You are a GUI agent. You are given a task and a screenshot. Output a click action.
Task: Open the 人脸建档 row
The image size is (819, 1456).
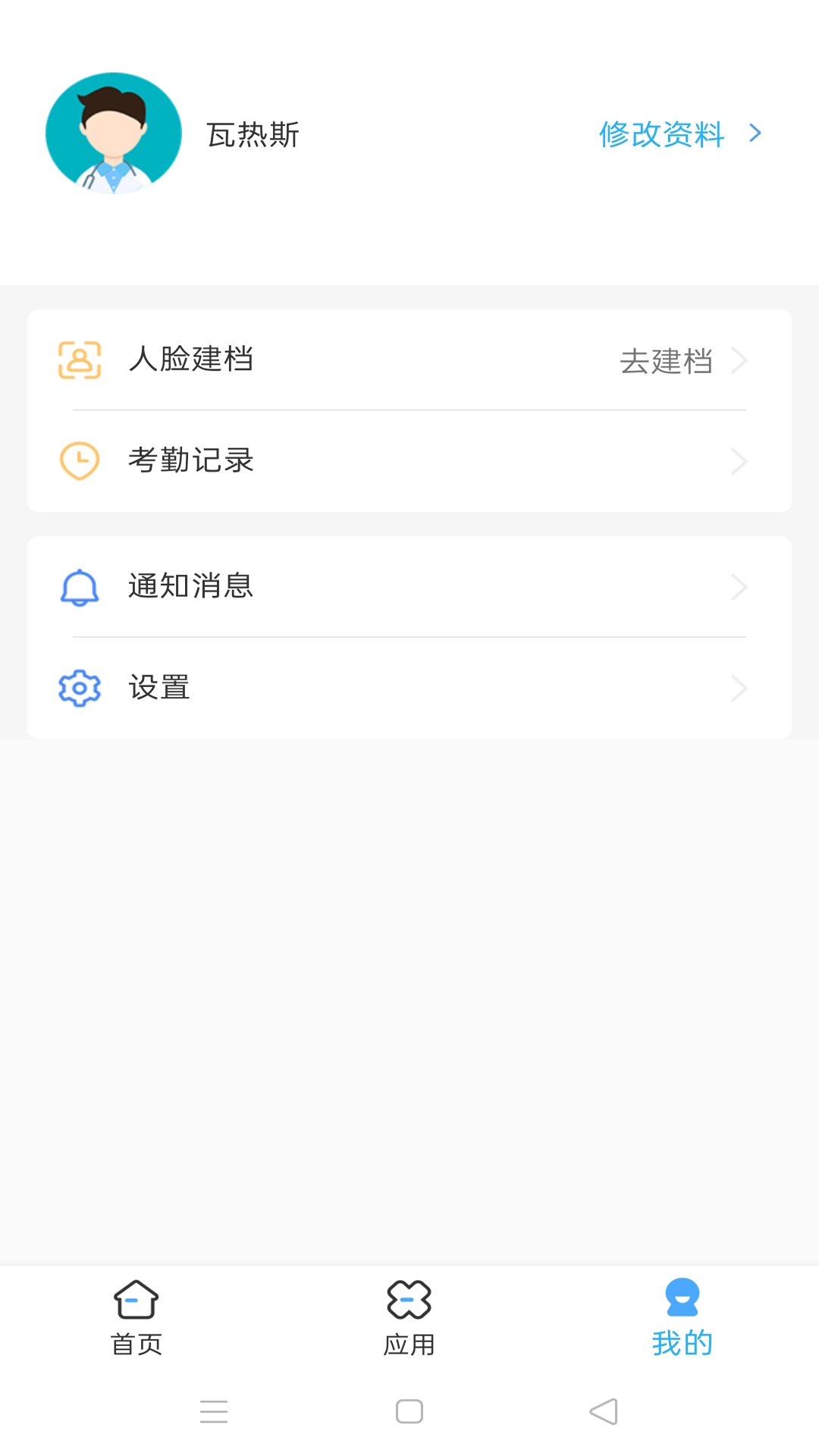point(409,359)
